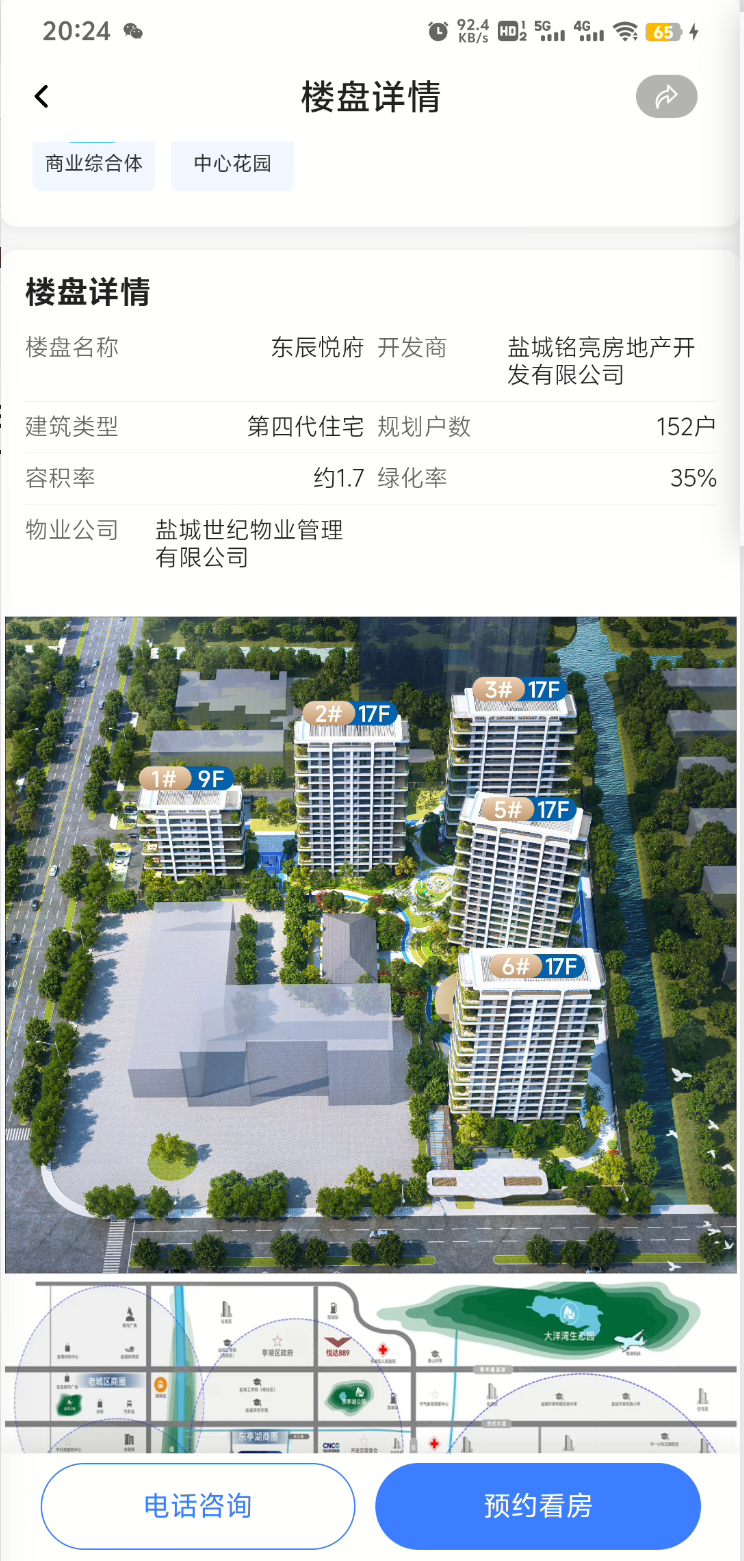744x1561 pixels.
Task: Open the location map image
Action: coord(371,1365)
